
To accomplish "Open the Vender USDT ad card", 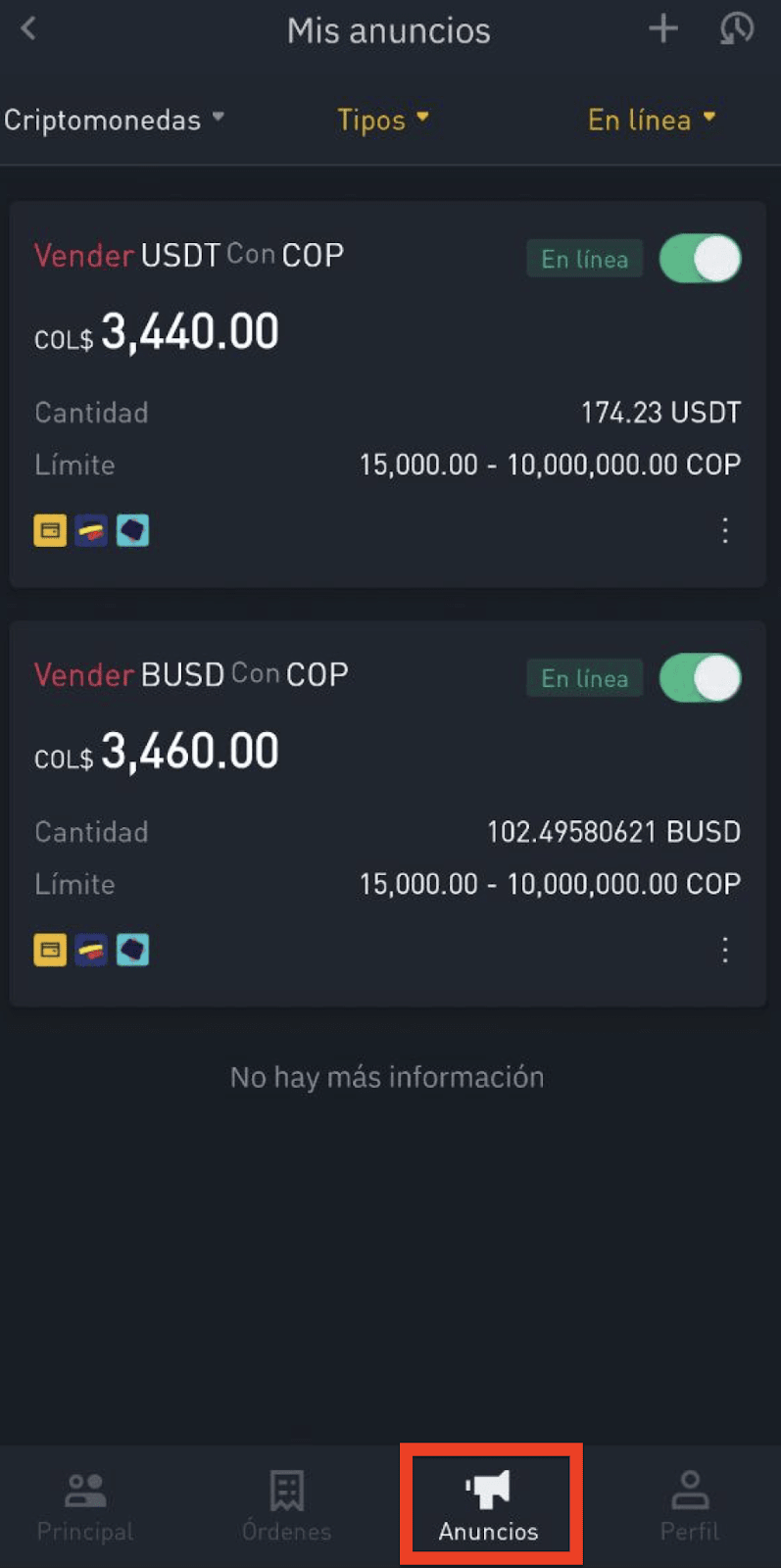I will (388, 394).
